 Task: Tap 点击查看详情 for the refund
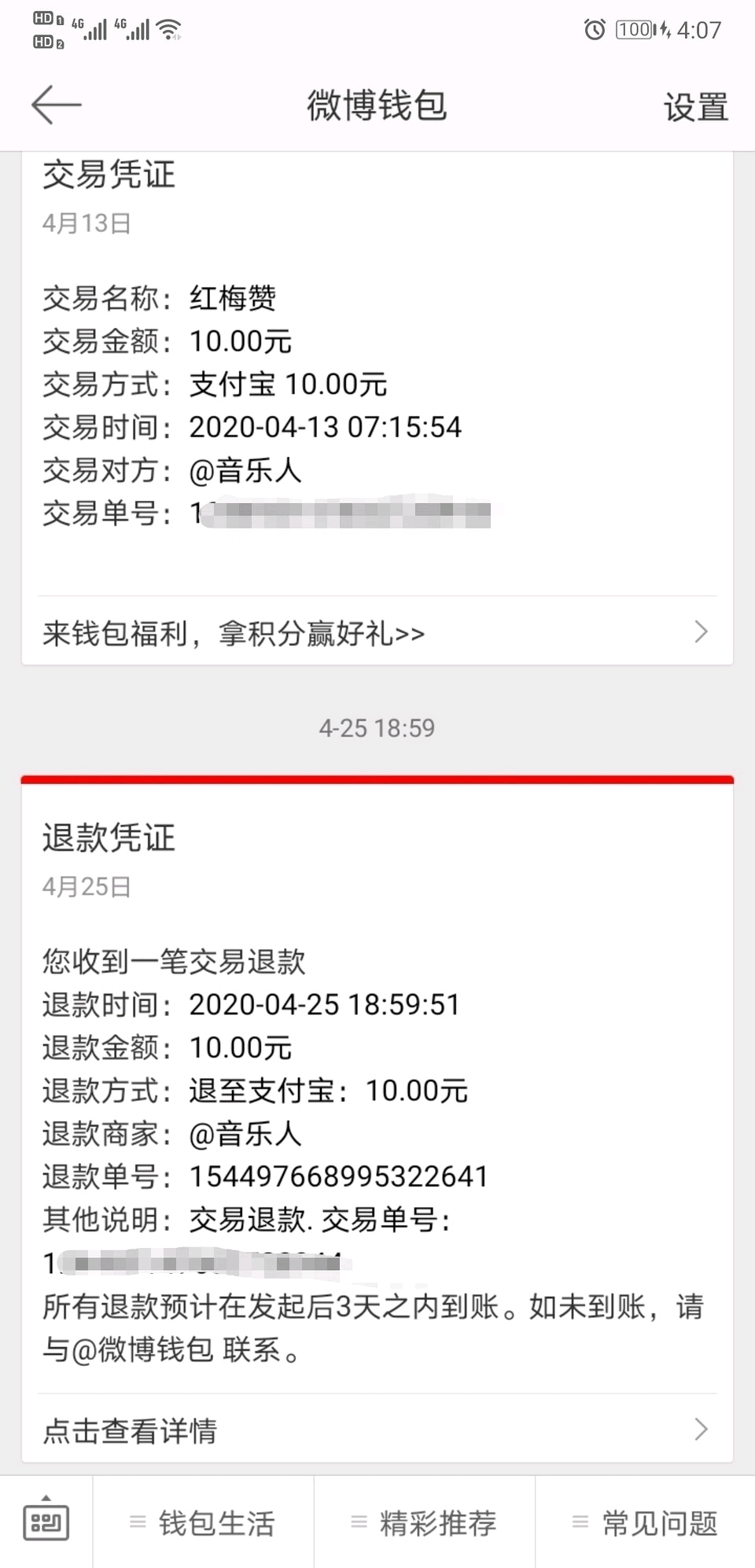point(376,1430)
